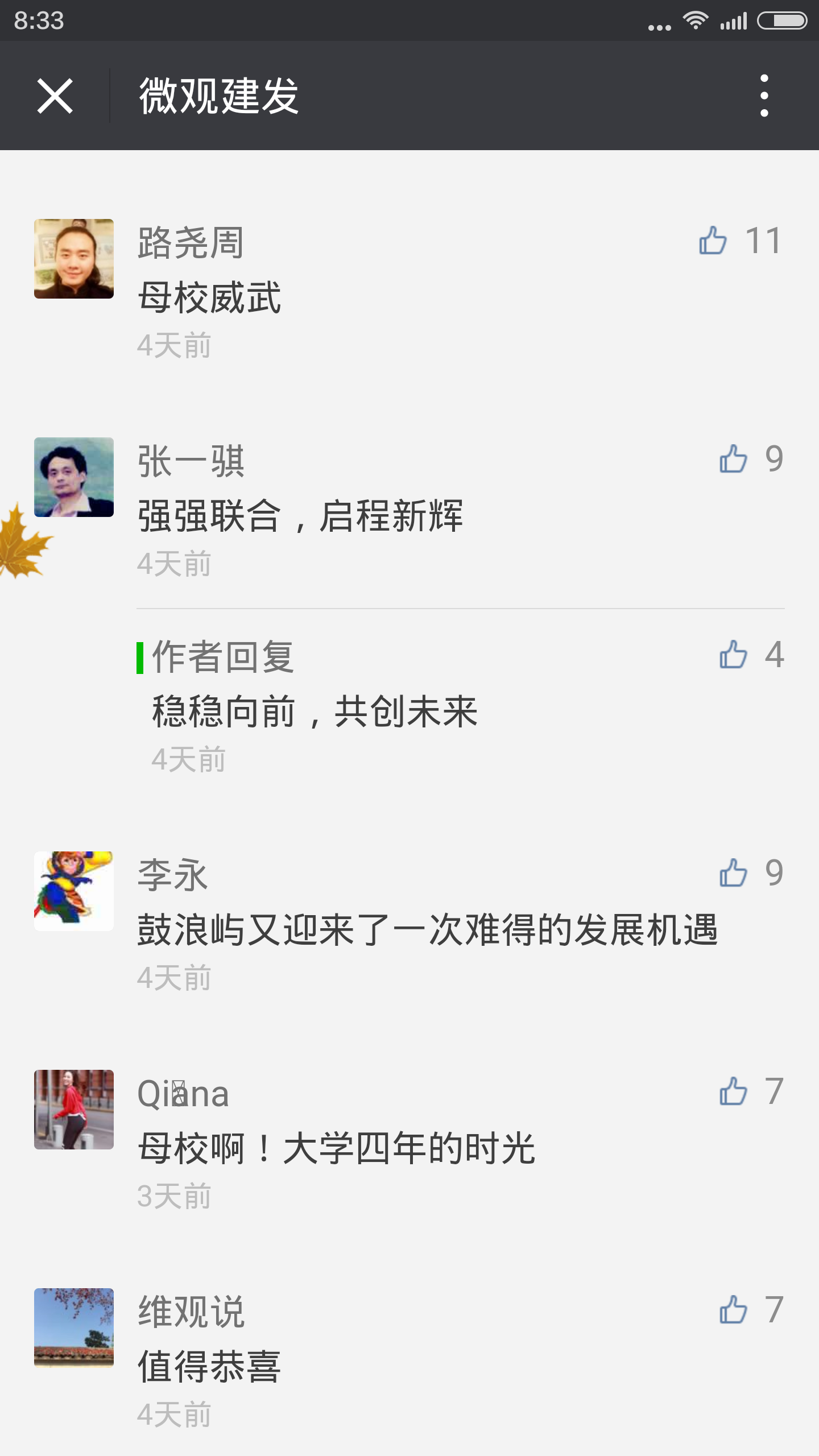Like Qiana's comment 母校啊

point(733,1091)
